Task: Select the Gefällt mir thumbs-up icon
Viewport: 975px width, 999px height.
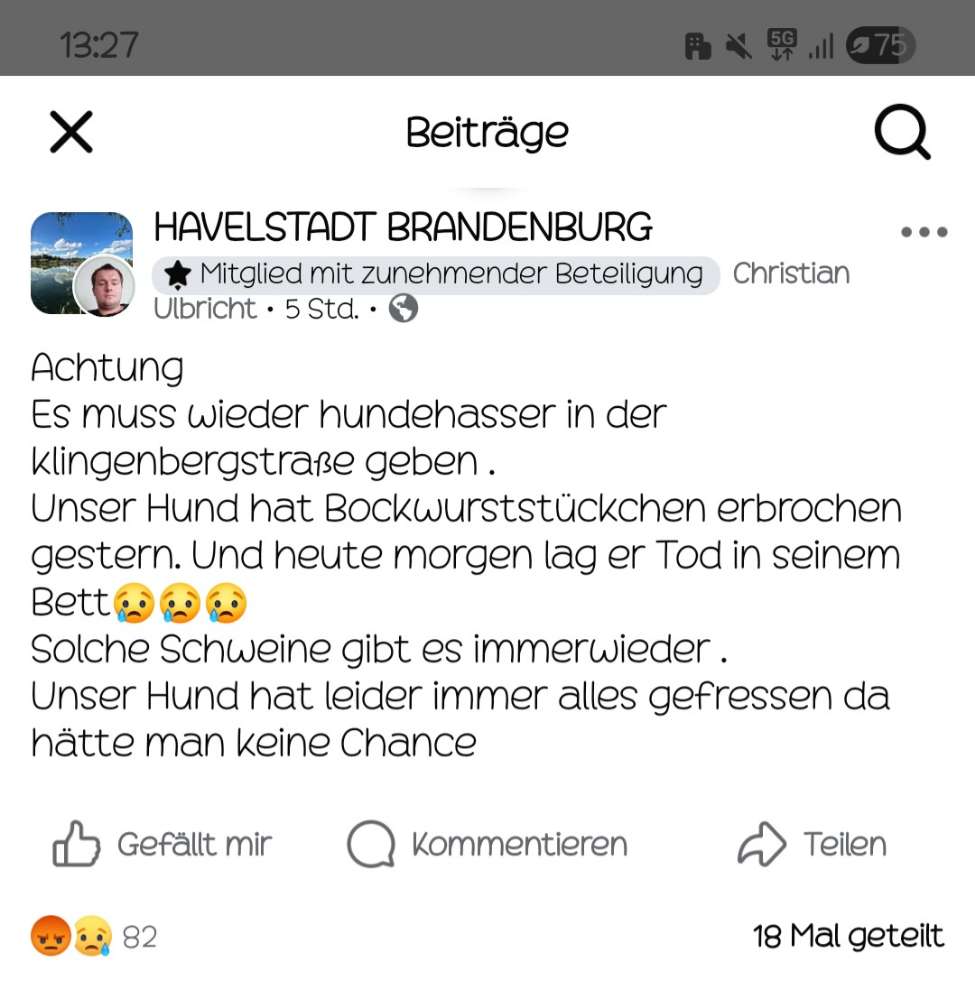Action: tap(73, 844)
